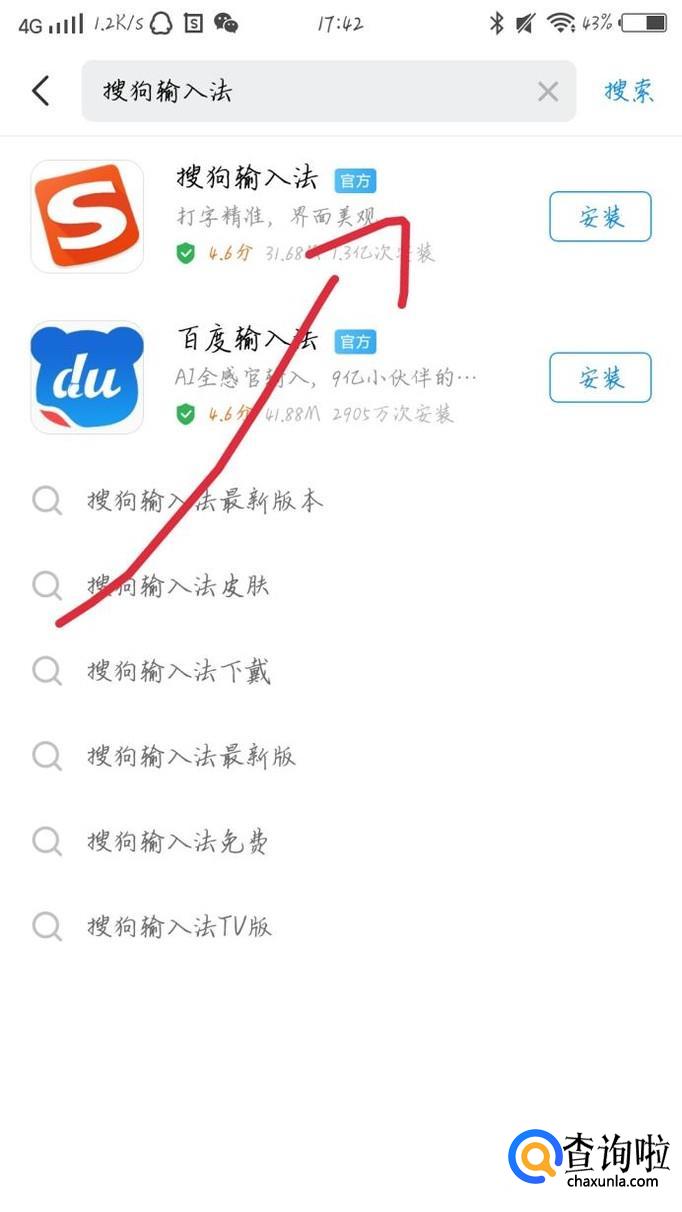Install 搜狗输入法
The image size is (682, 1212).
click(600, 217)
